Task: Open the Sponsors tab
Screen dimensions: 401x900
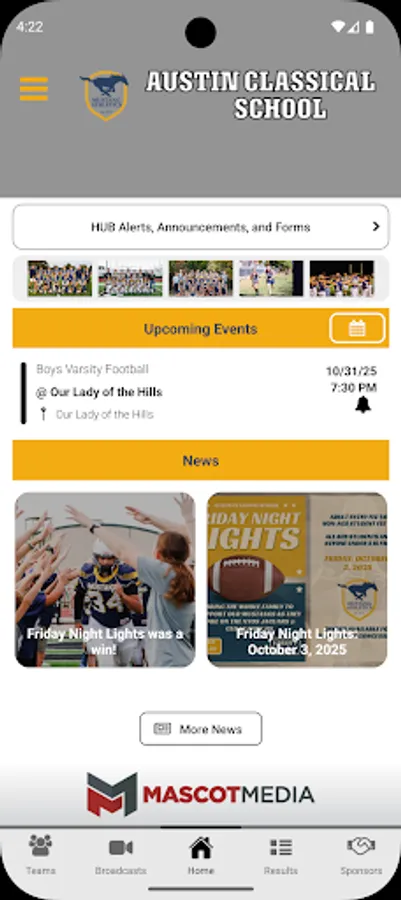Action: (361, 855)
